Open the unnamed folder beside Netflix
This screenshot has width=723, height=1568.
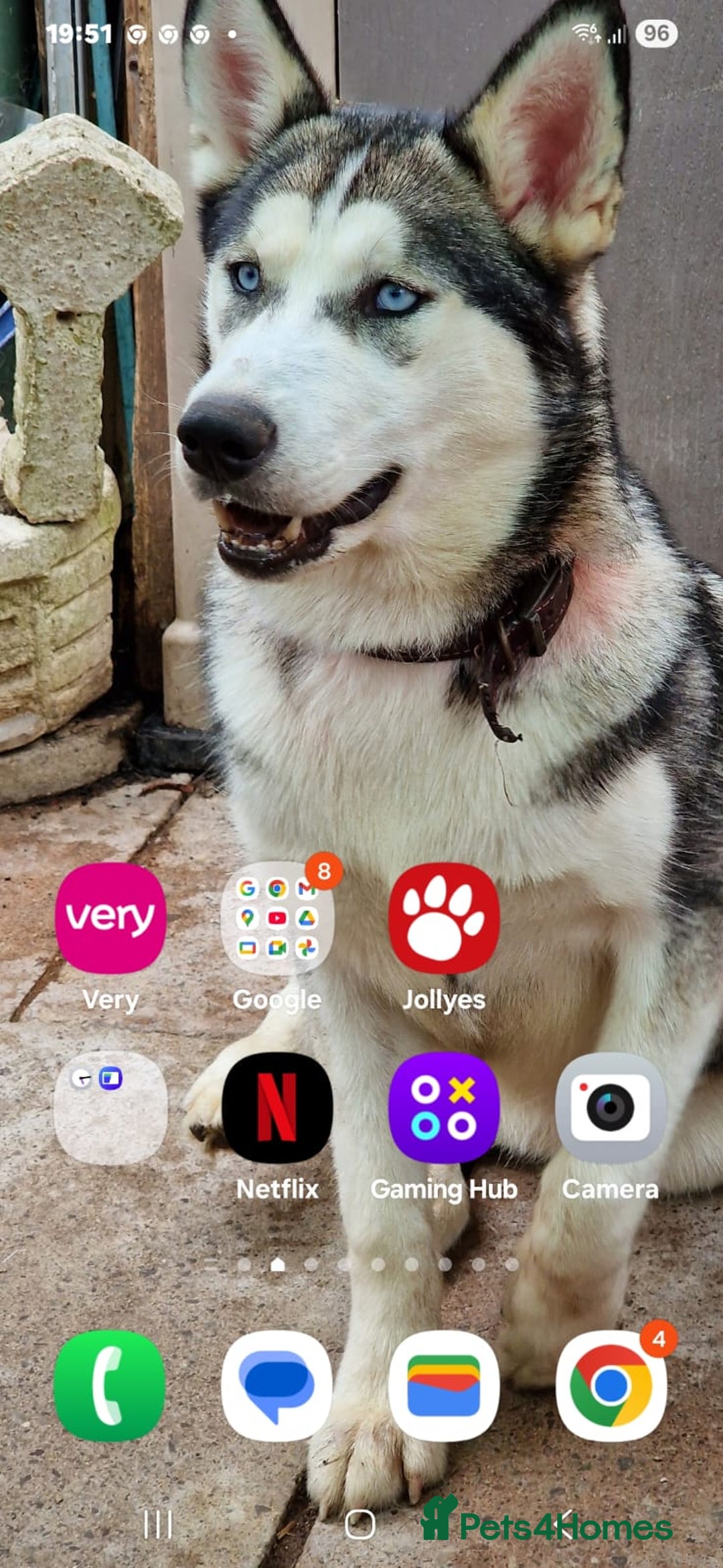110,1107
